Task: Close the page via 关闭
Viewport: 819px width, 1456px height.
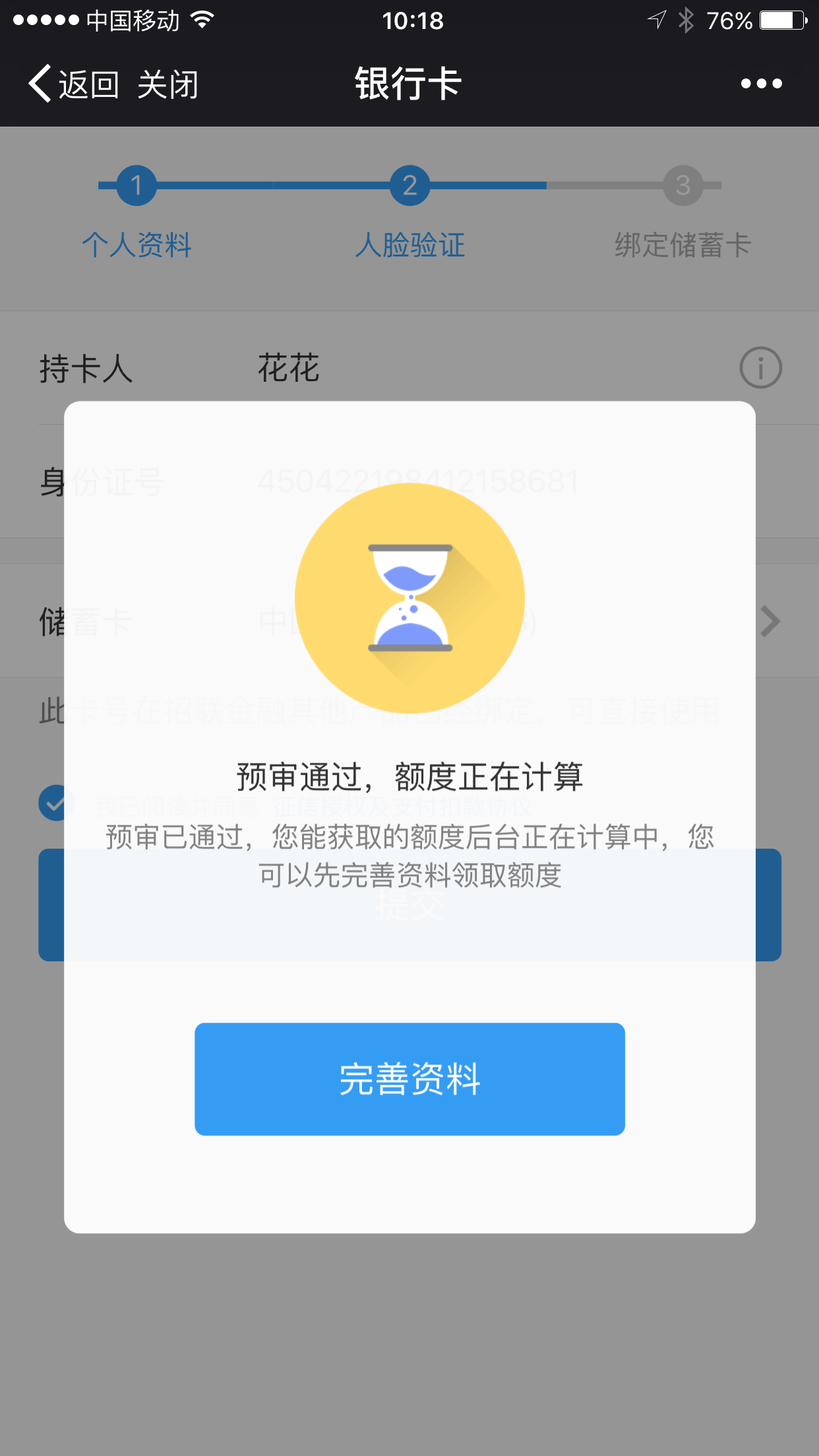Action: pos(167,84)
